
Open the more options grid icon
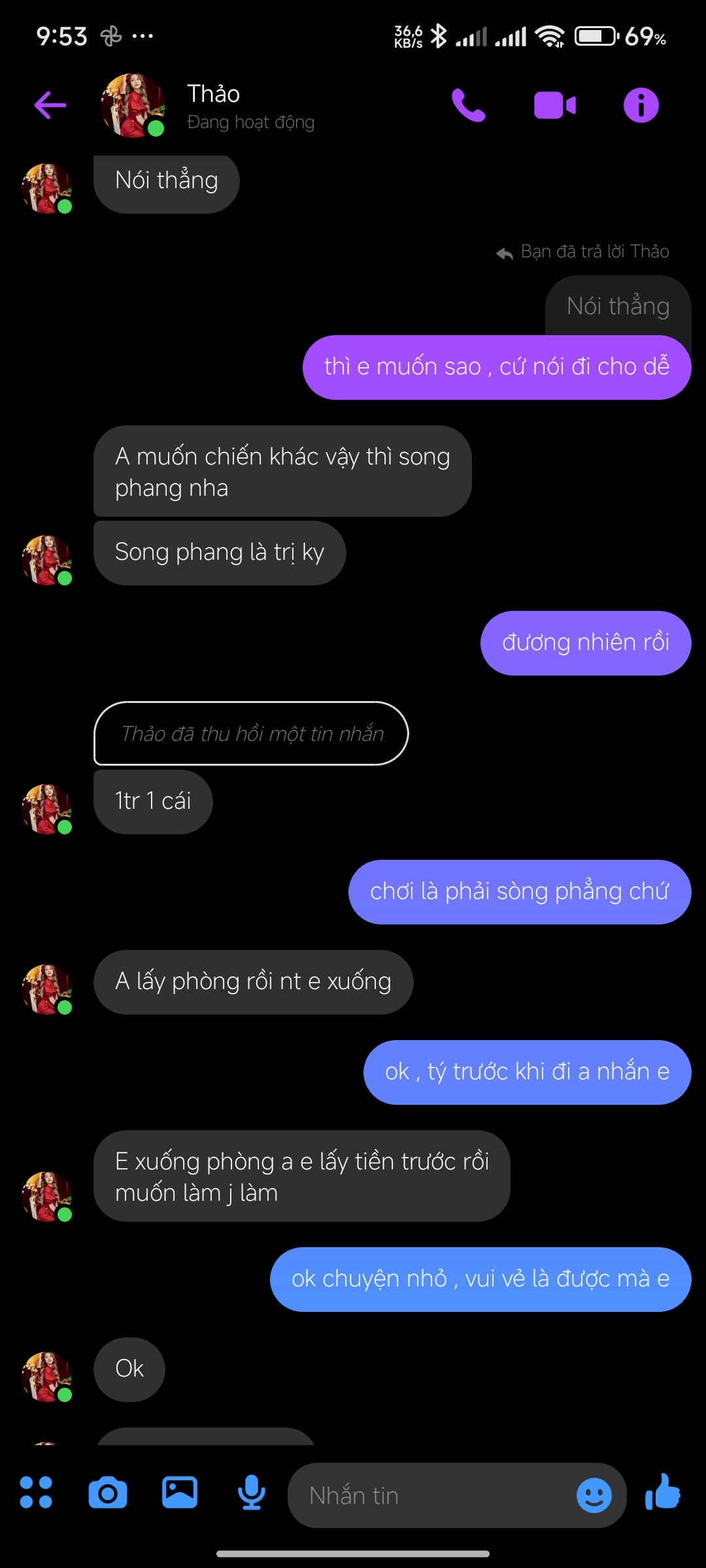(x=36, y=1493)
